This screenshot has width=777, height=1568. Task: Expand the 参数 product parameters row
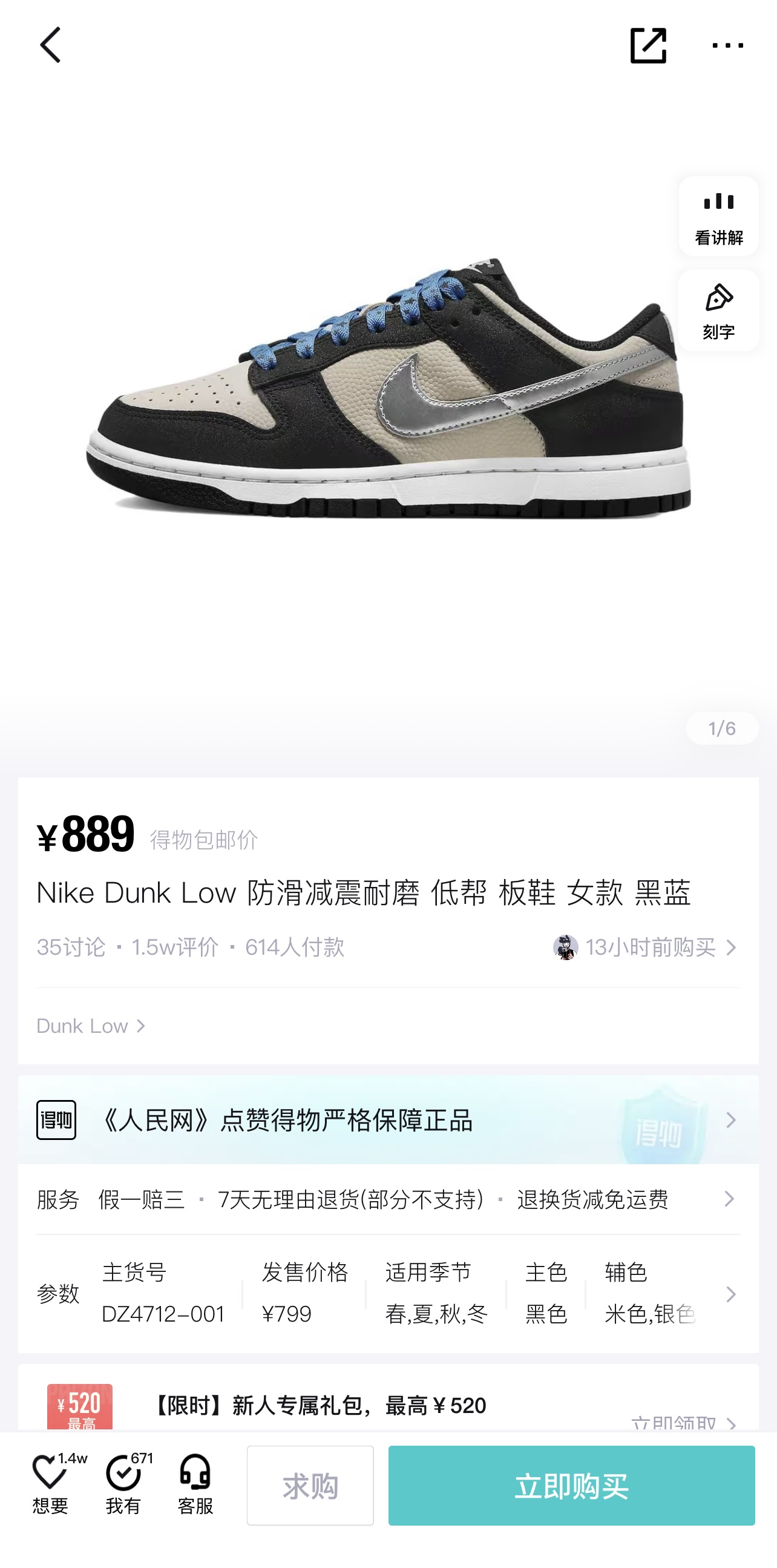click(x=388, y=1294)
